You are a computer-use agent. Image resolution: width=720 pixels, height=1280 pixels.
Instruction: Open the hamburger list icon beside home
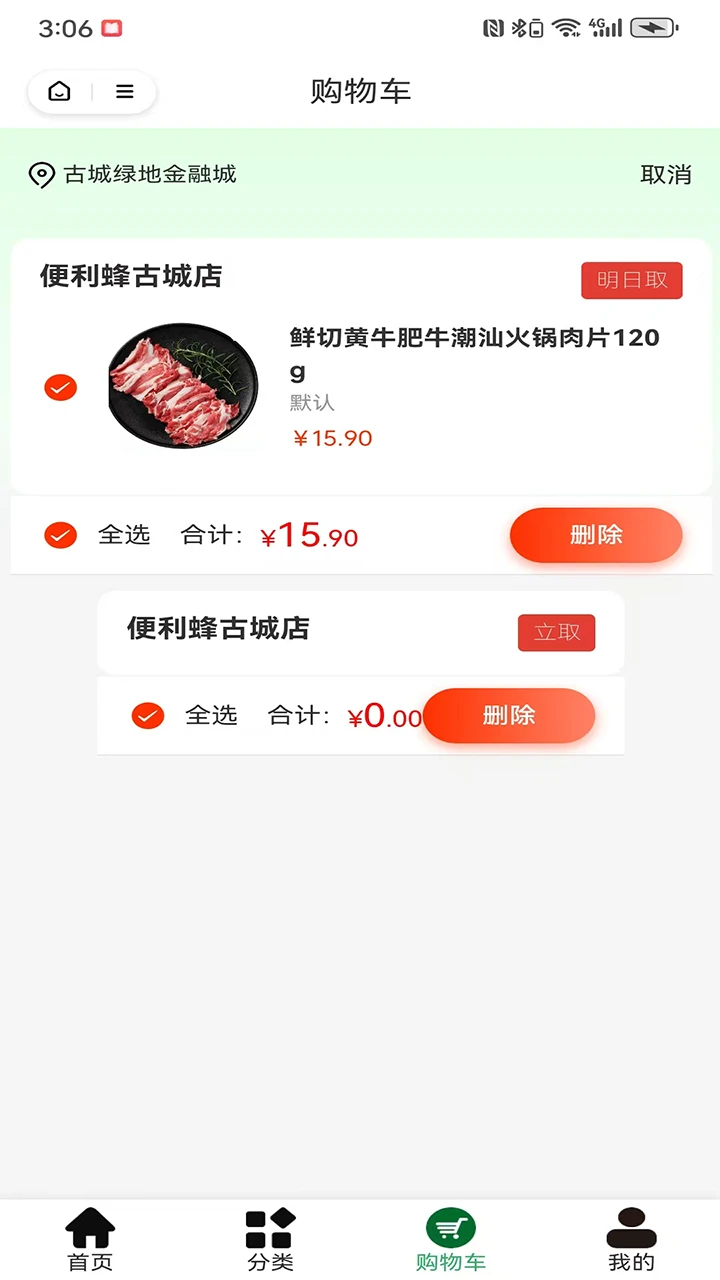click(124, 91)
